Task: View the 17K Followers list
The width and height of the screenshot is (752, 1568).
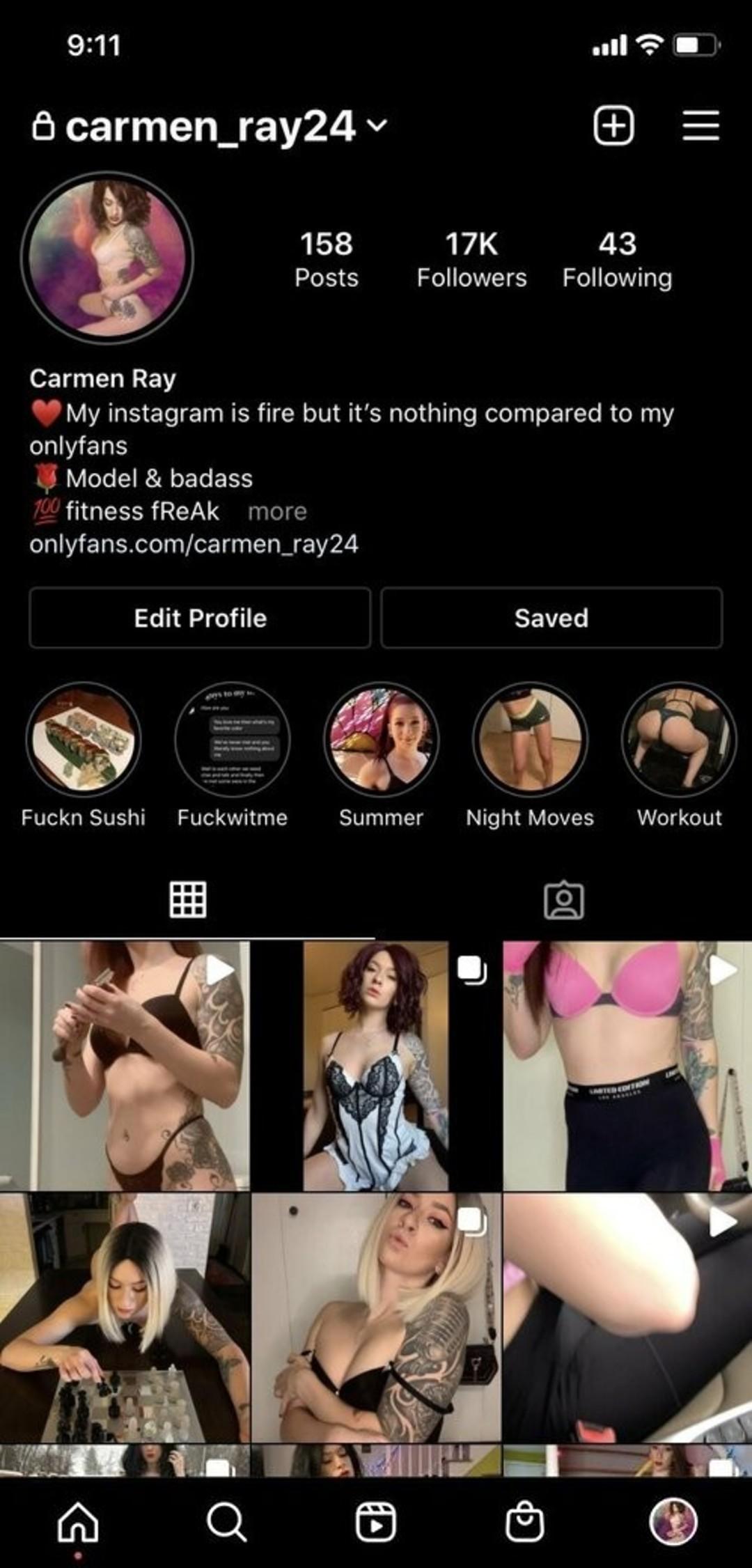Action: tap(471, 259)
